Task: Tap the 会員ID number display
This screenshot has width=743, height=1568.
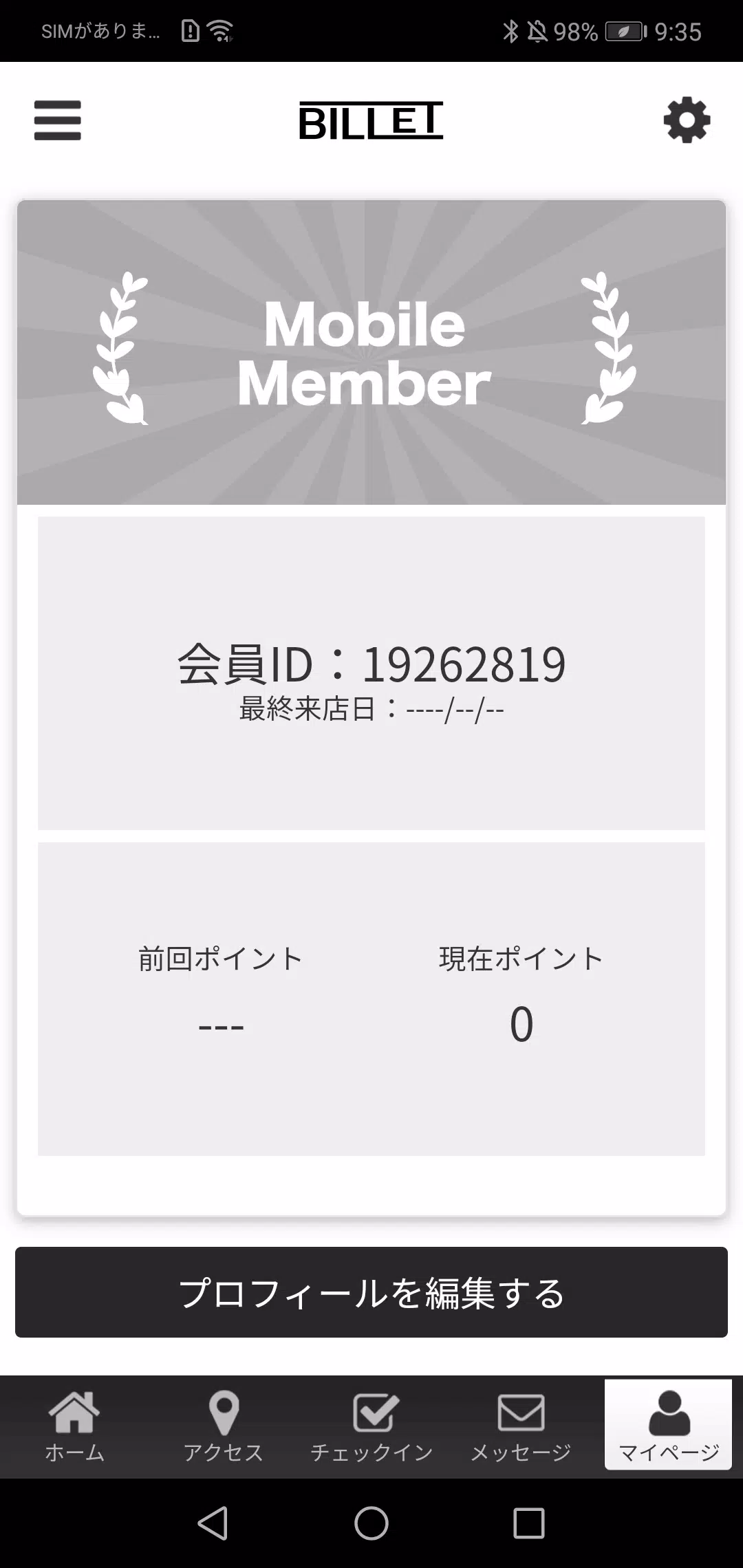Action: [x=371, y=664]
